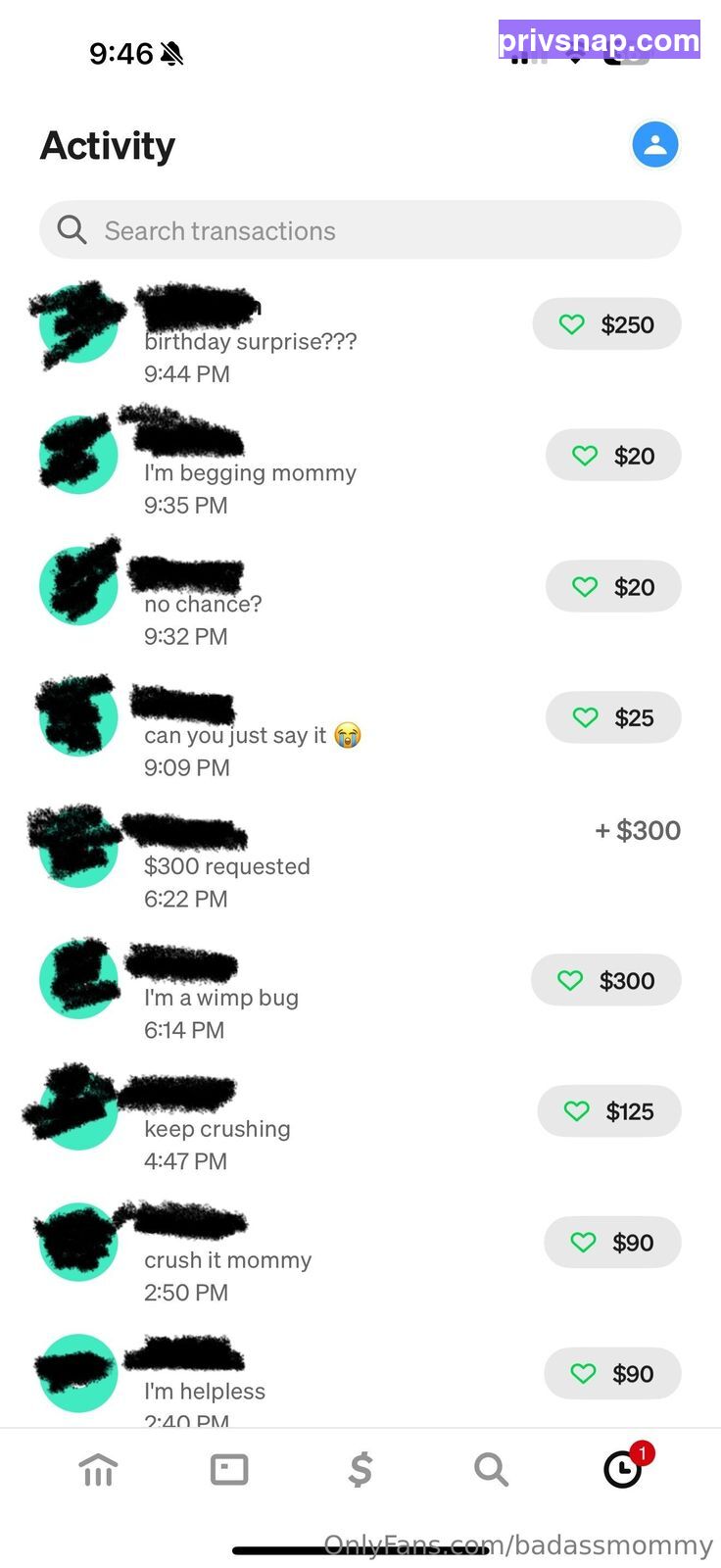Switch to the banking home tab
The width and height of the screenshot is (721, 1568).
98,1470
